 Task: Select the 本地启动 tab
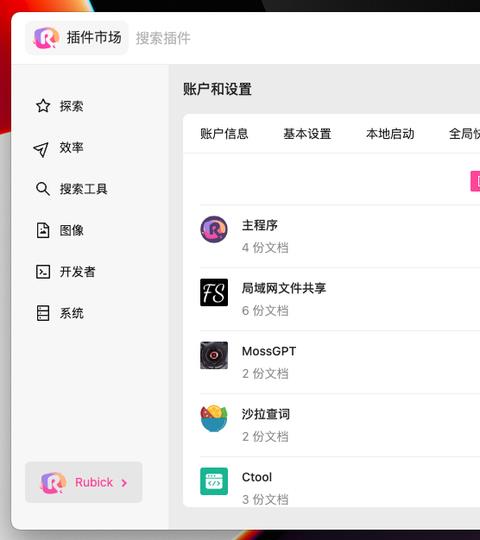pyautogui.click(x=390, y=134)
